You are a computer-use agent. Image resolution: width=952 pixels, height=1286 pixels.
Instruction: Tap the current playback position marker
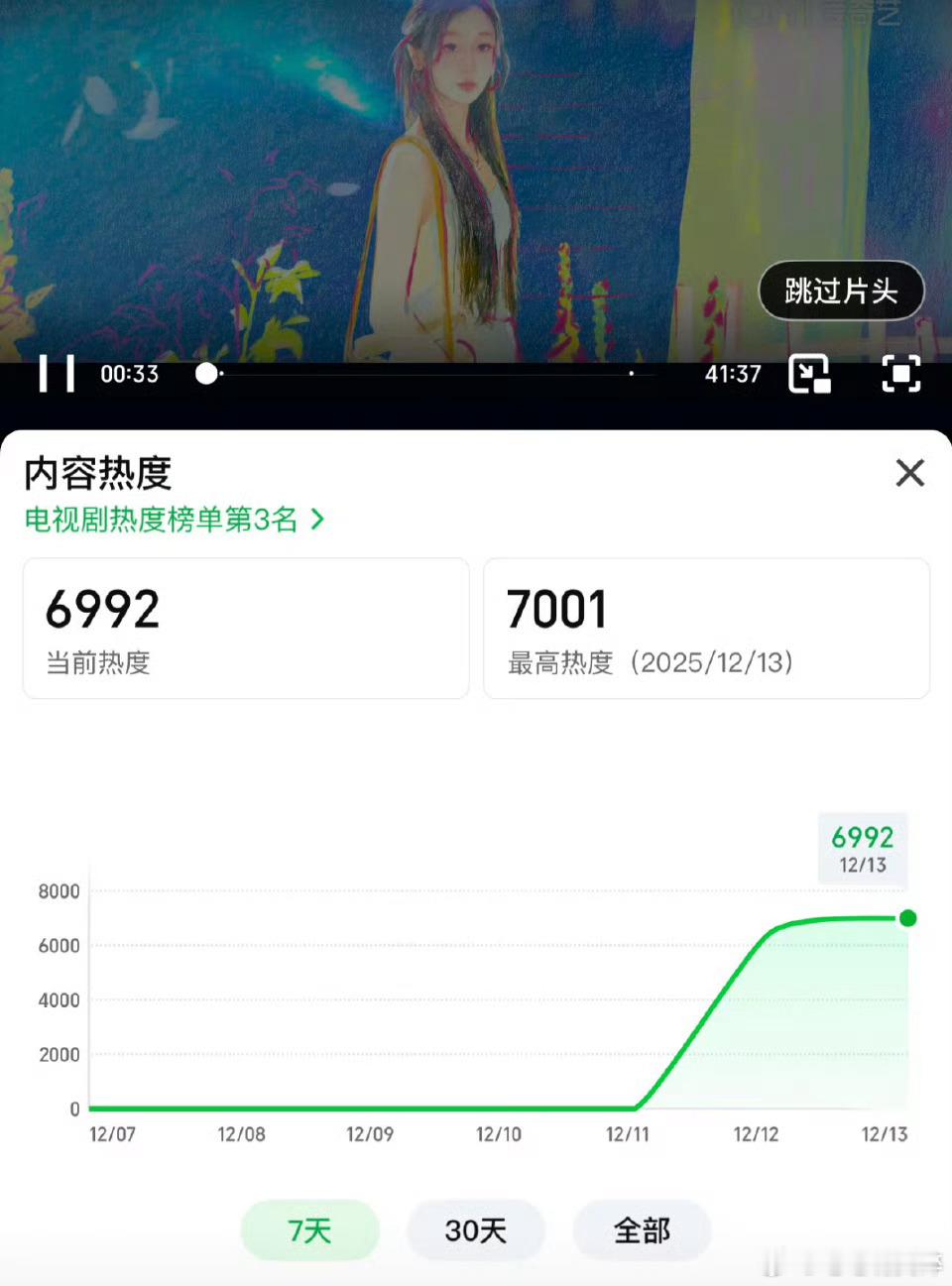(207, 374)
